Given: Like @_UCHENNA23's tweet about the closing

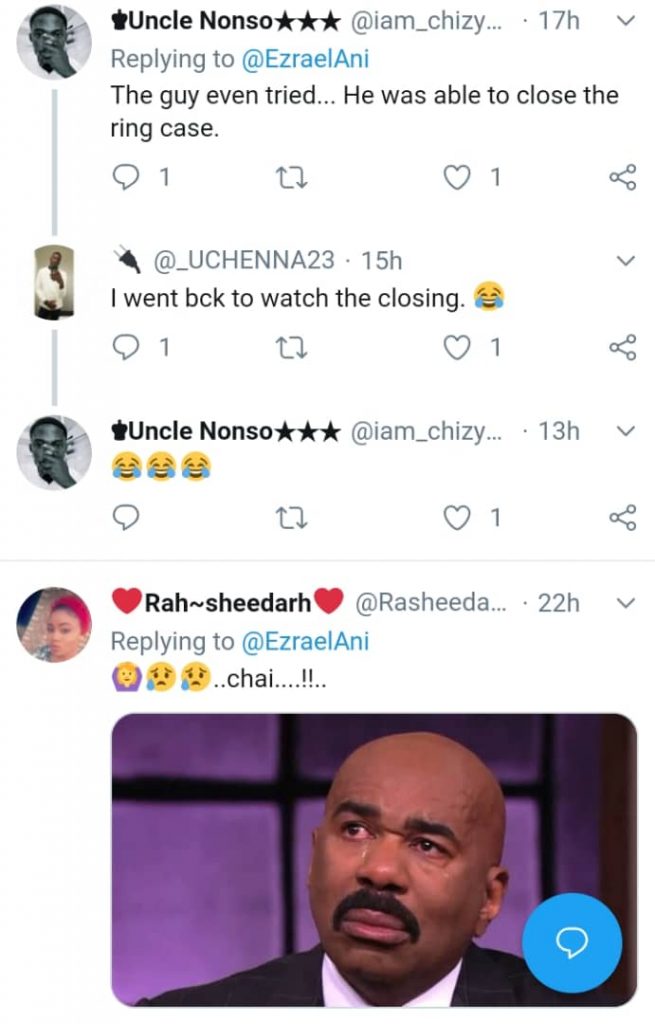Looking at the screenshot, I should click(457, 347).
